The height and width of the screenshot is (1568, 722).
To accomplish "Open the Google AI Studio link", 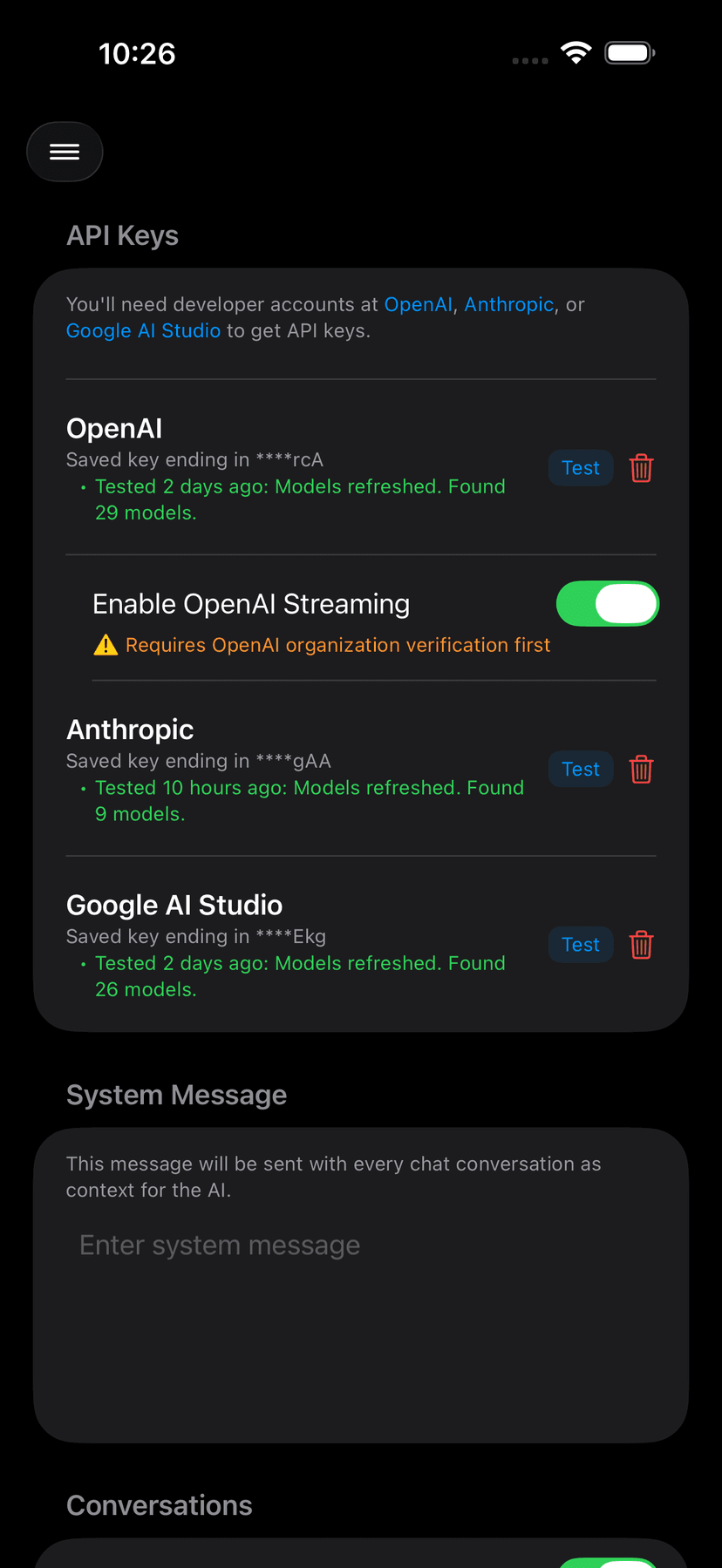I will click(x=142, y=330).
